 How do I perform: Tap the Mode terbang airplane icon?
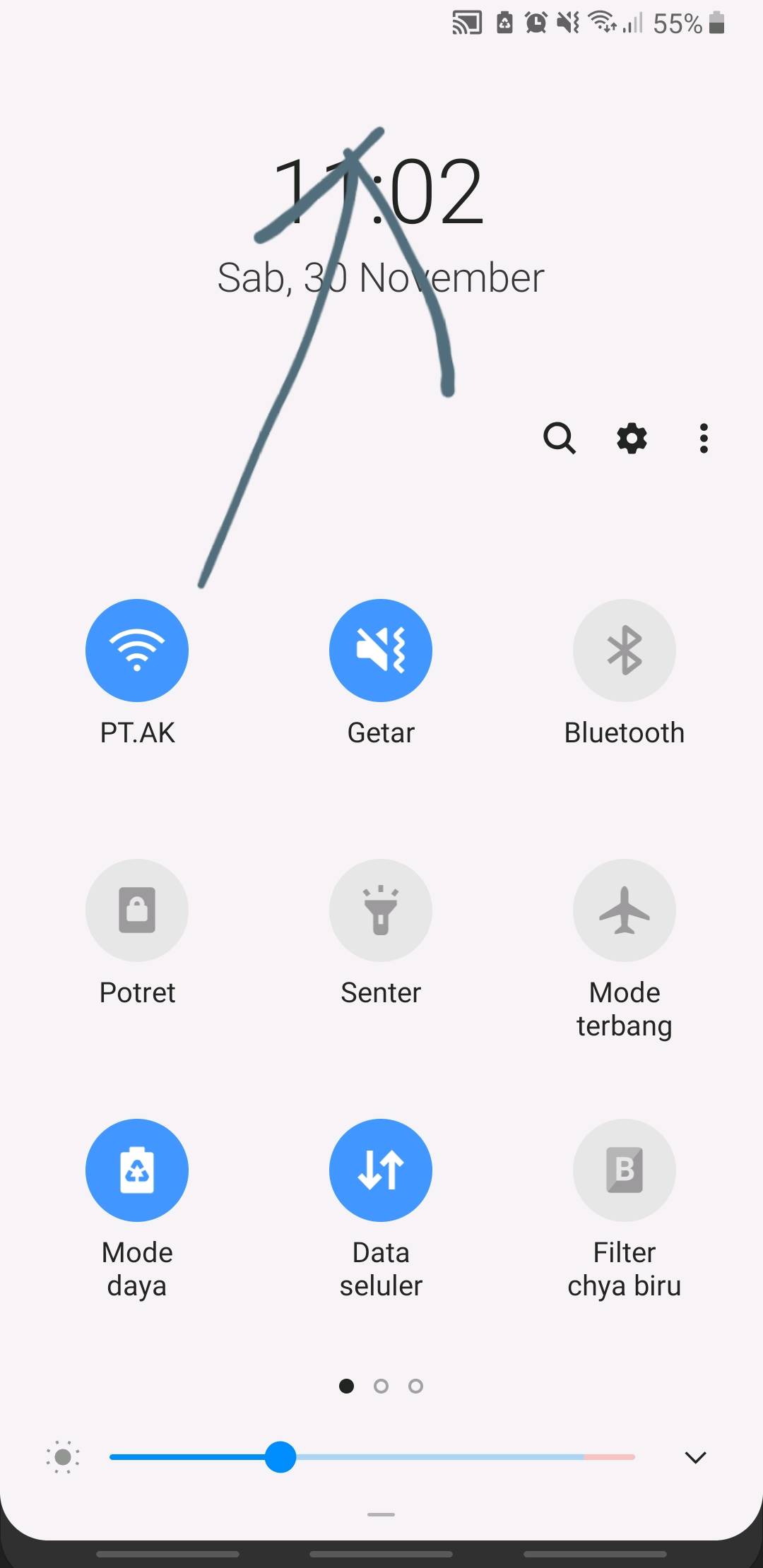[625, 910]
